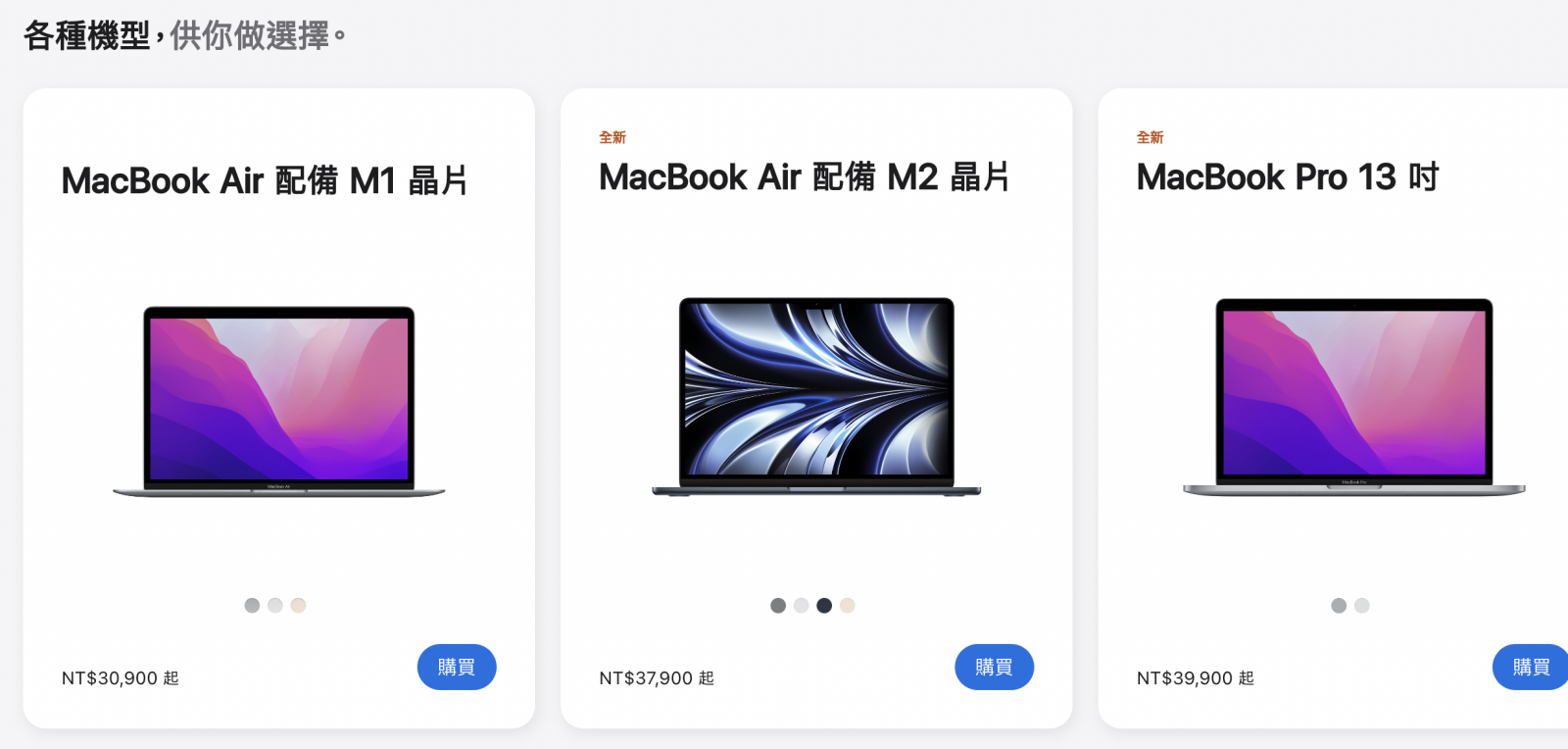Select starlight color for MacBook Air M2
This screenshot has height=749, width=1568.
pyautogui.click(x=848, y=606)
